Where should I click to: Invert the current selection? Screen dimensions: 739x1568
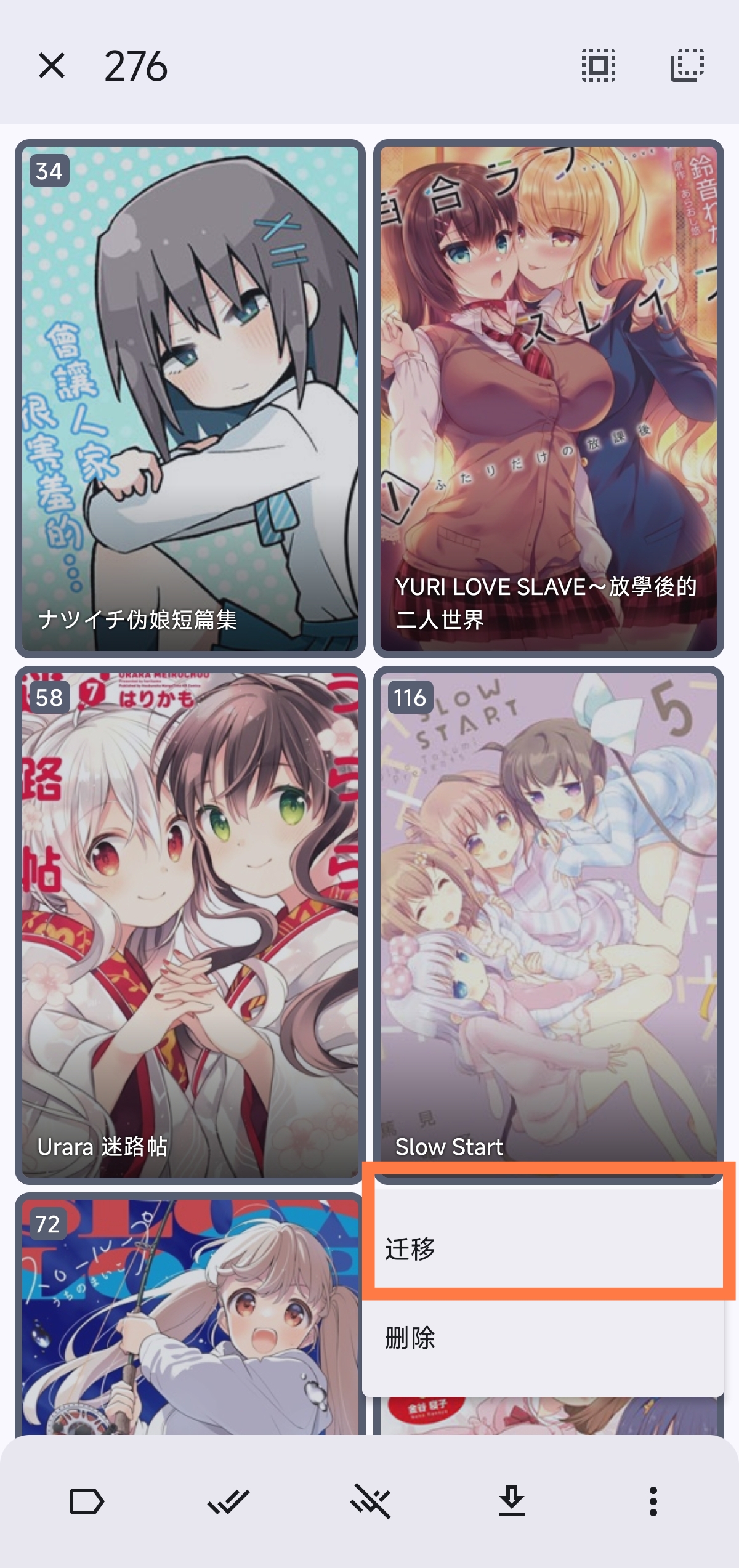687,65
